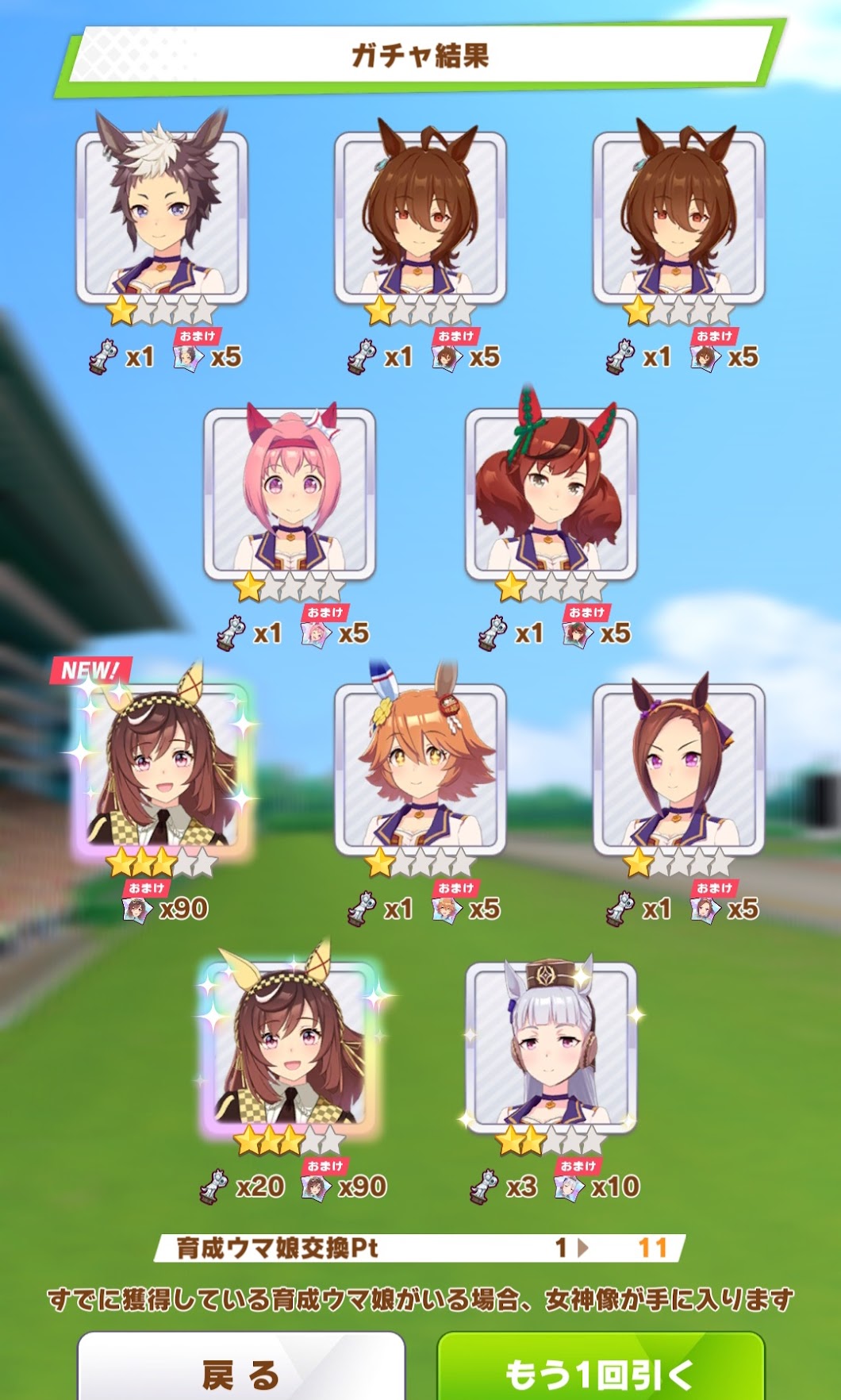This screenshot has width=841, height=1400.
Task: Select the pink-haired one-star character card
Action: [290, 494]
